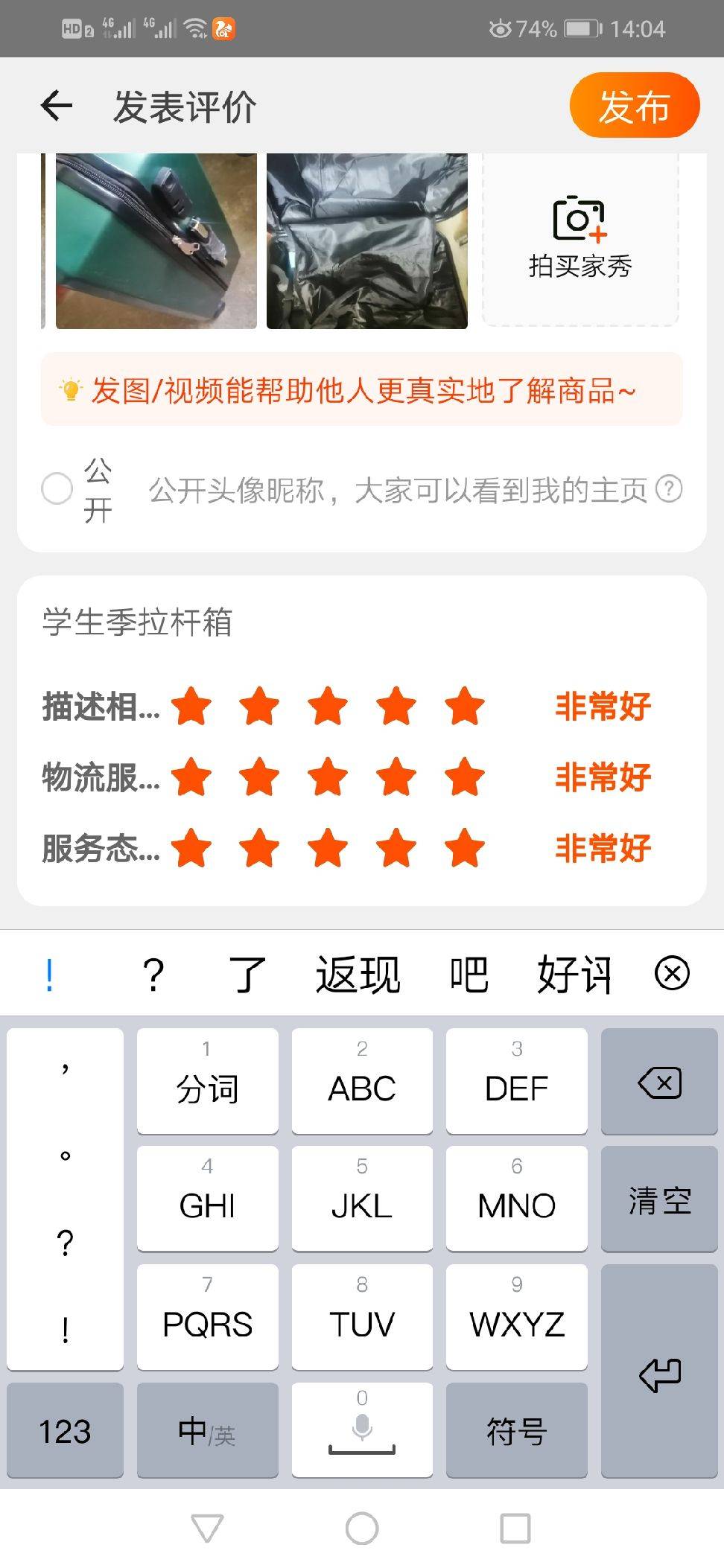This screenshot has height=1568, width=724.
Task: Choose the suggestion 返现
Action: 358,974
